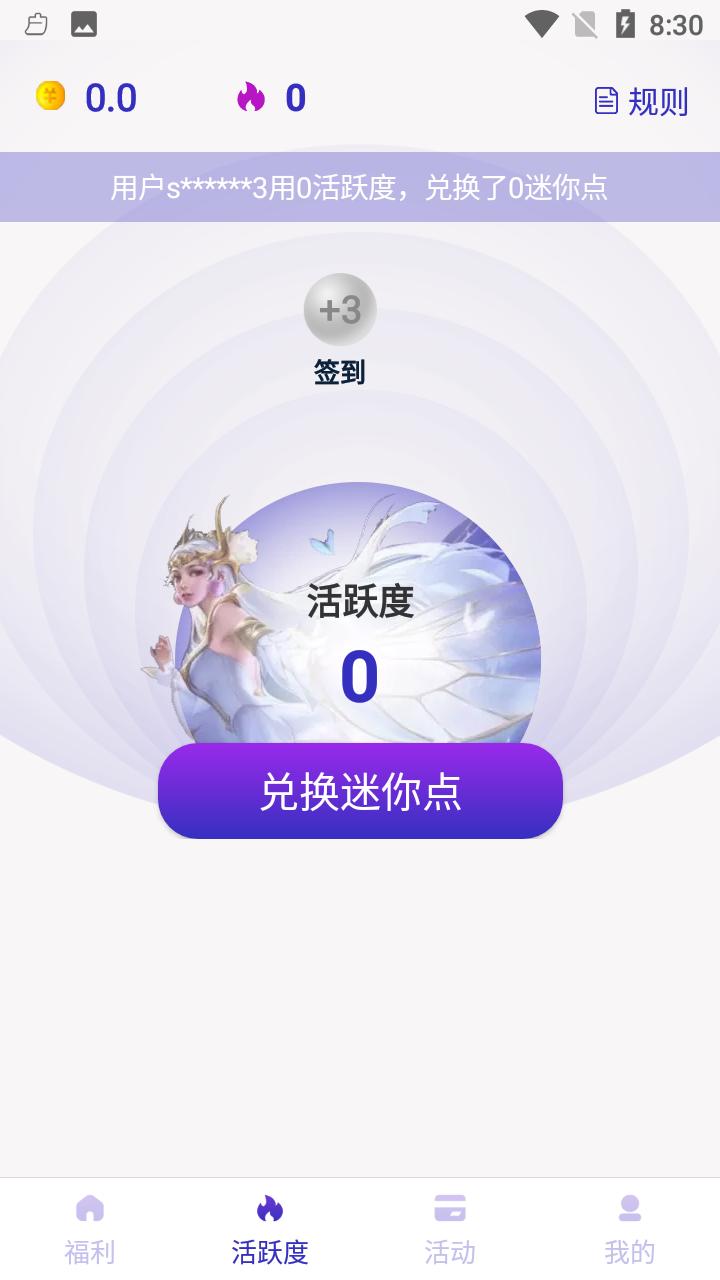Go to the 活动 tab
Image resolution: width=720 pixels, height=1280 pixels.
coord(450,1229)
